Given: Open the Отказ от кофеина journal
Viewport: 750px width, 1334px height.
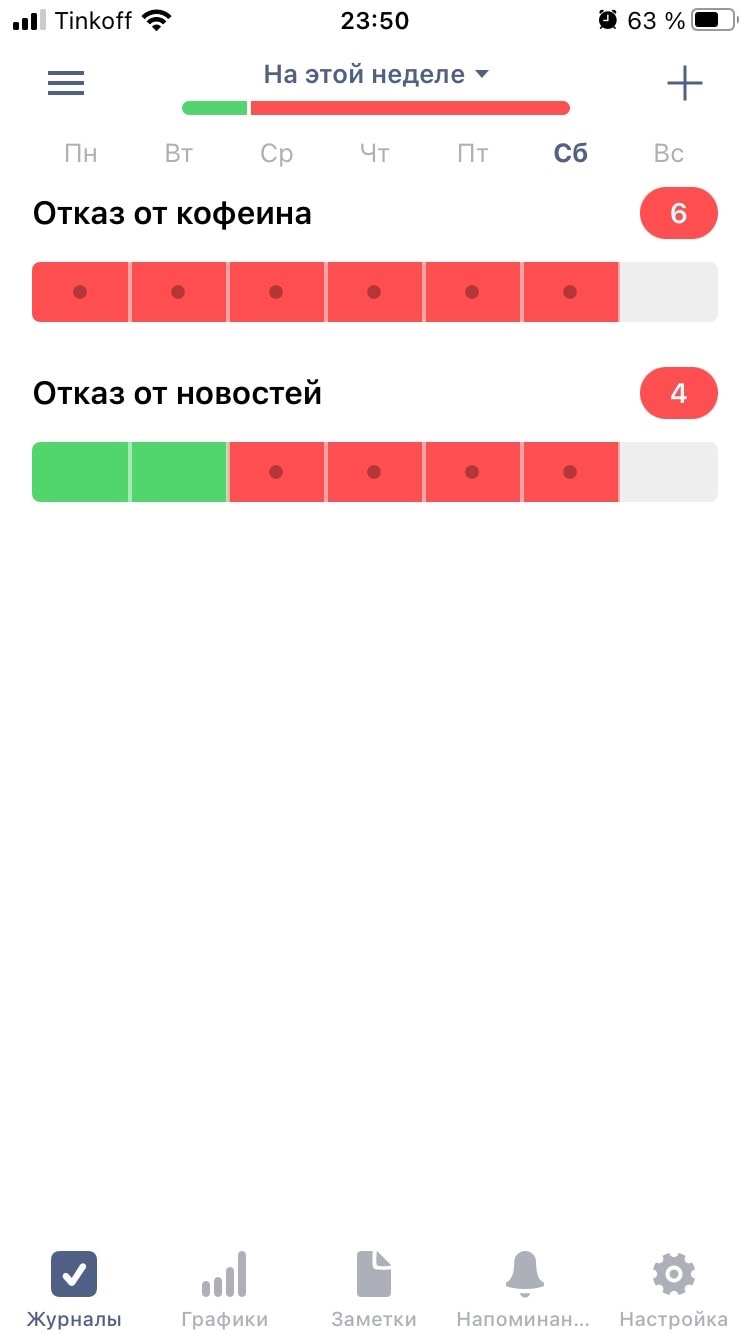Looking at the screenshot, I should point(172,213).
